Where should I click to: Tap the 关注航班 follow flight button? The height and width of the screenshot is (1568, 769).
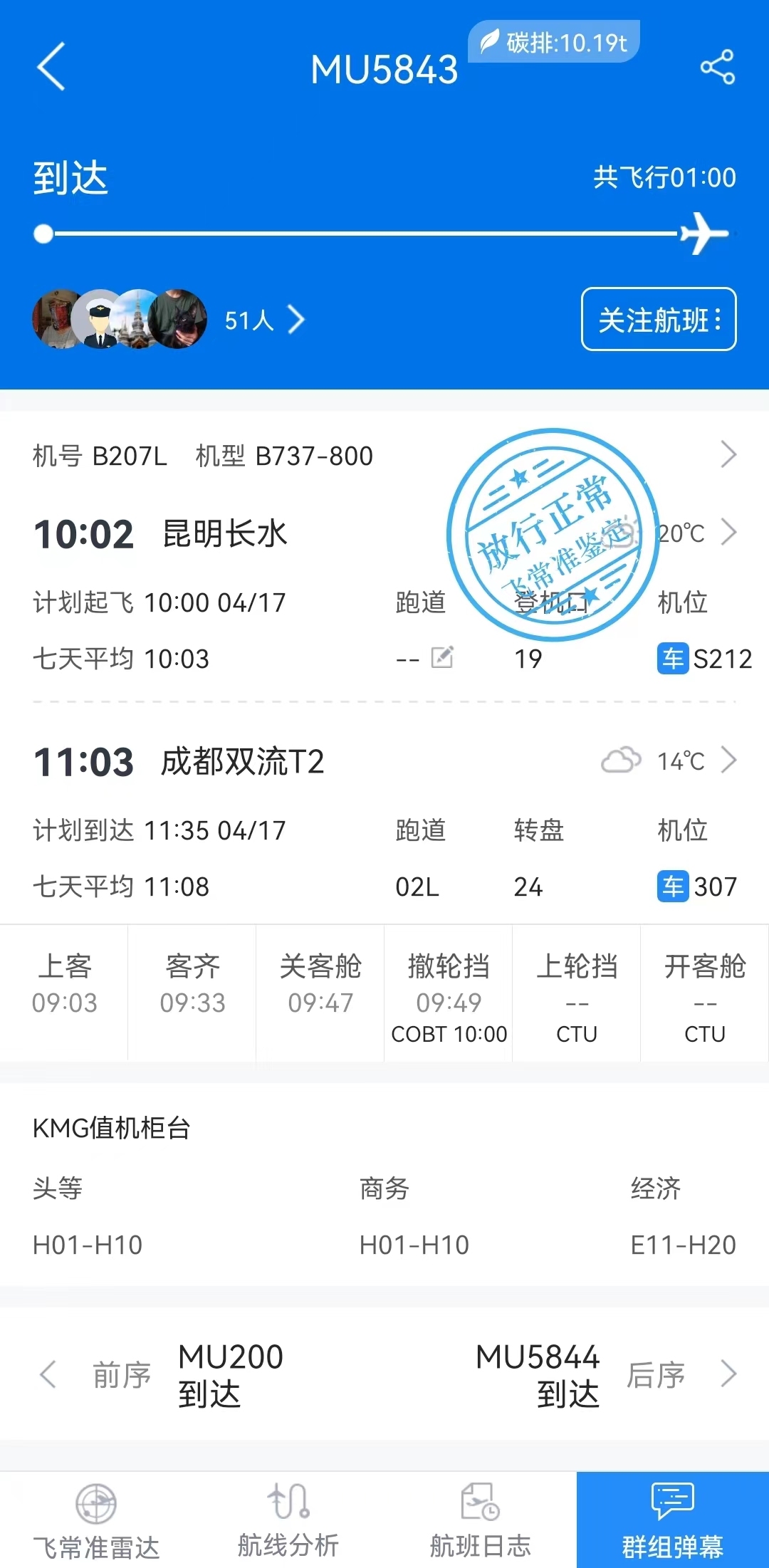click(x=659, y=320)
